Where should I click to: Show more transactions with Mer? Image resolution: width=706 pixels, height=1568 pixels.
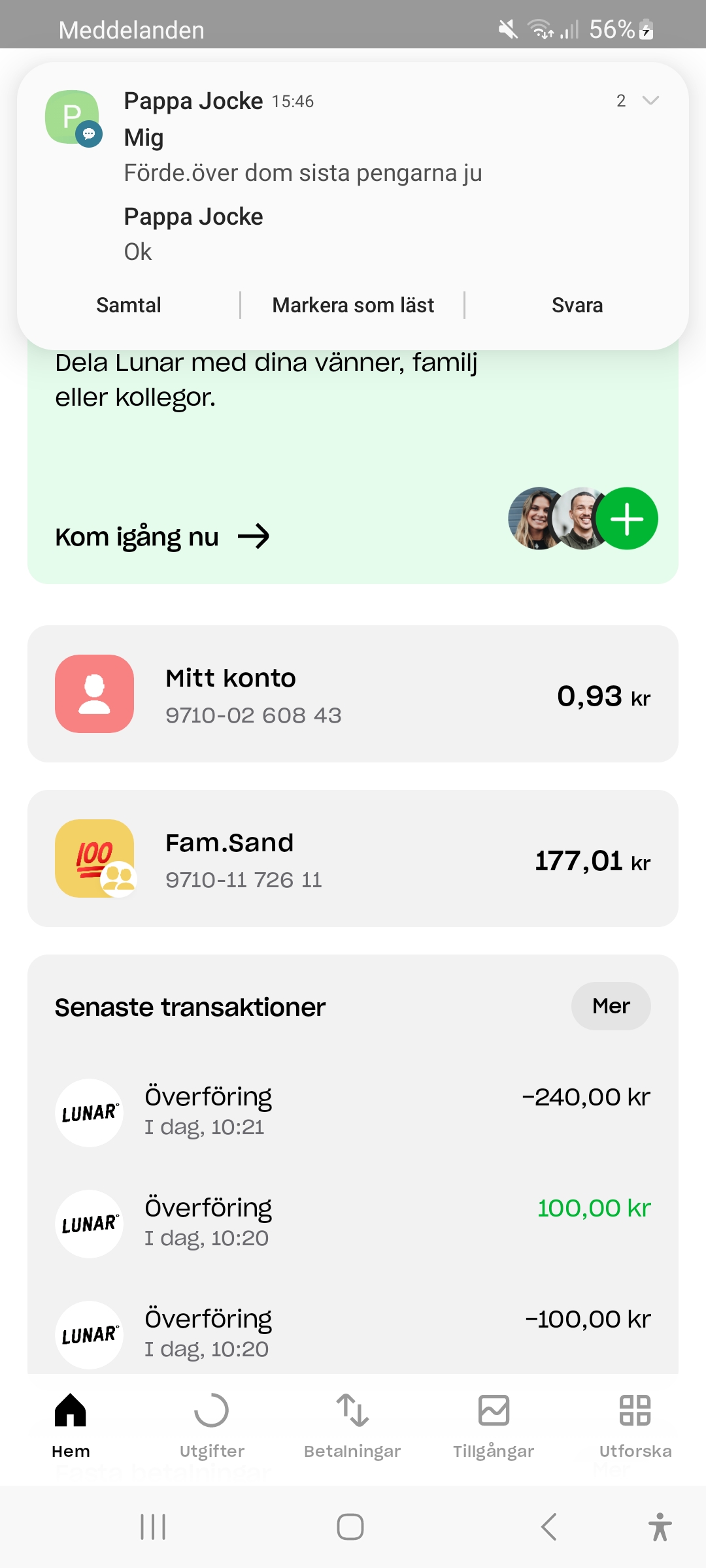click(611, 1006)
